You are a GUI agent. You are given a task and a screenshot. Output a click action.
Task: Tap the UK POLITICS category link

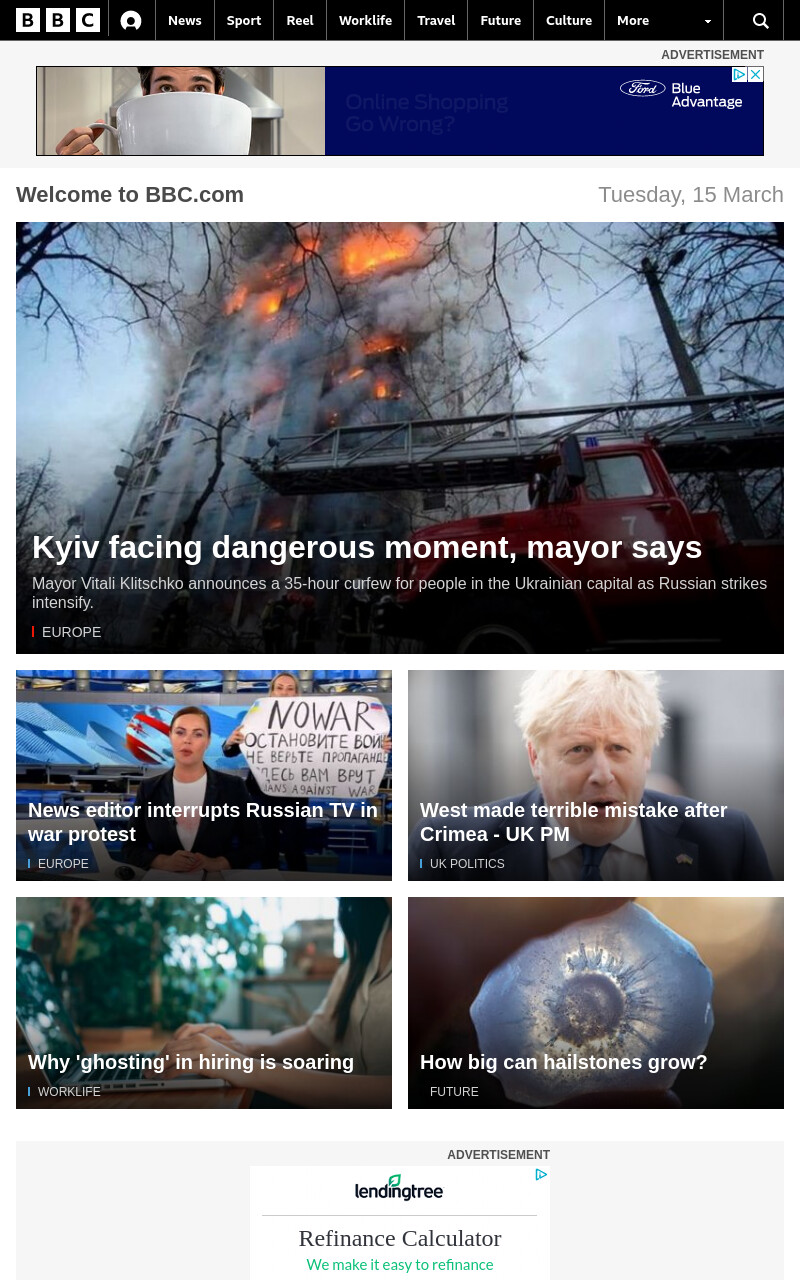point(467,864)
